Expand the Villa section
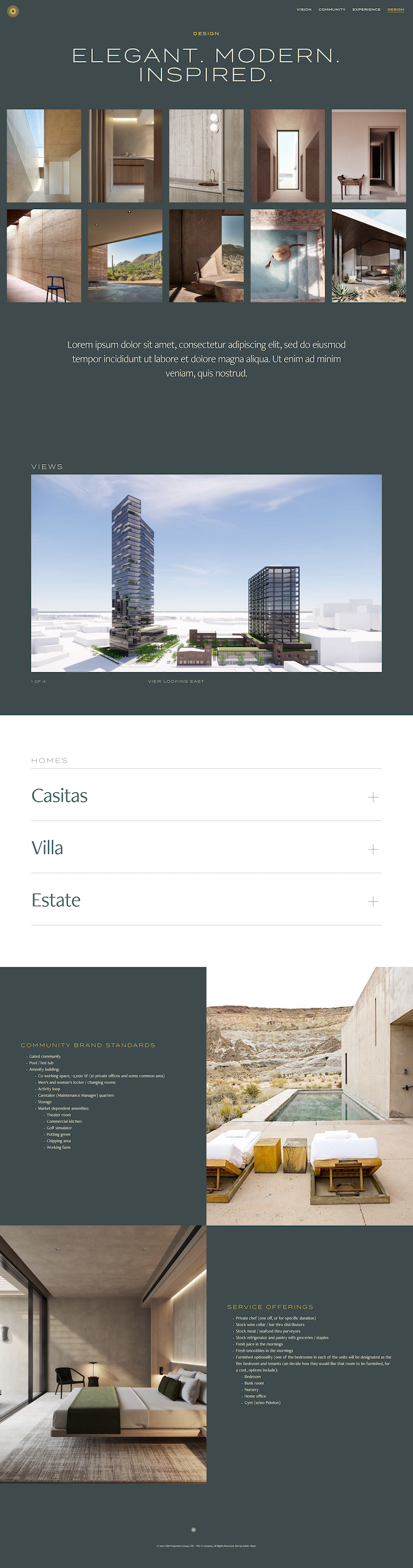Image resolution: width=413 pixels, height=1568 pixels. coord(373,849)
